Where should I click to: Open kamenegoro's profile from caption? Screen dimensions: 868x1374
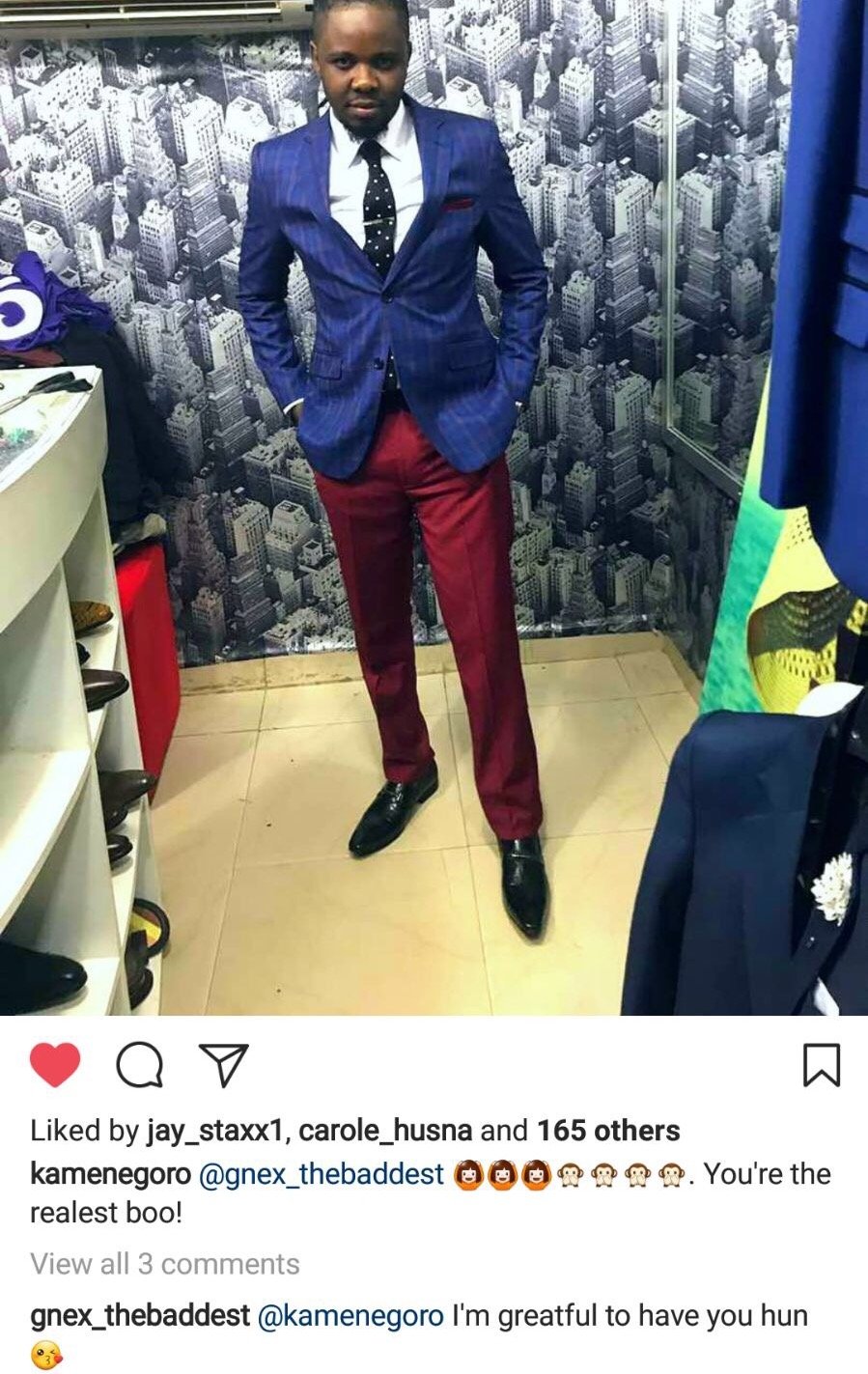click(x=109, y=1174)
